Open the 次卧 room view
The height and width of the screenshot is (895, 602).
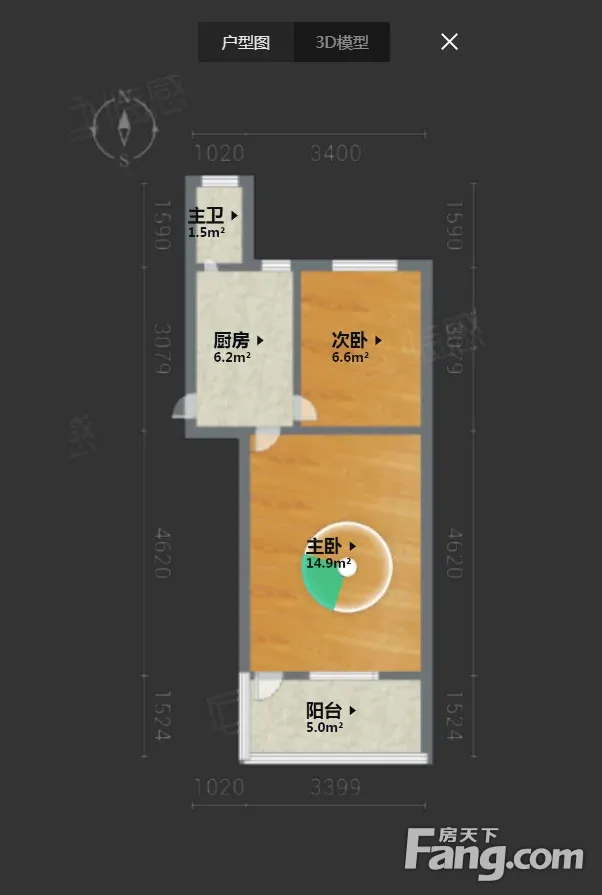(357, 341)
